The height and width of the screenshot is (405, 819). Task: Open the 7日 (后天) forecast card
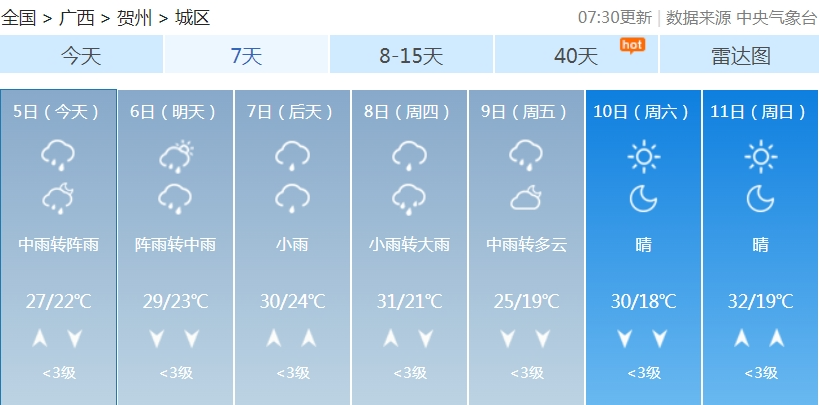(x=292, y=245)
